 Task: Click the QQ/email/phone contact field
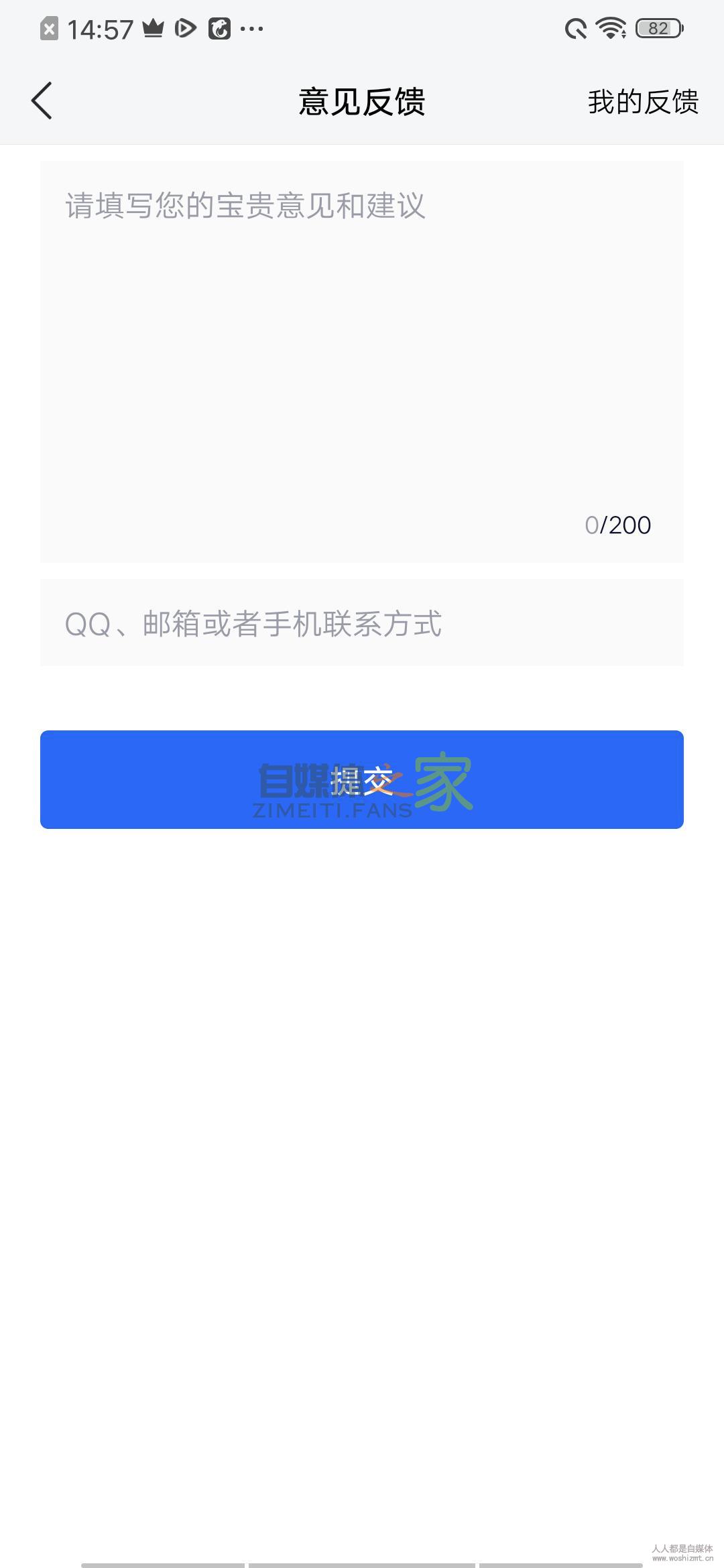(x=362, y=622)
